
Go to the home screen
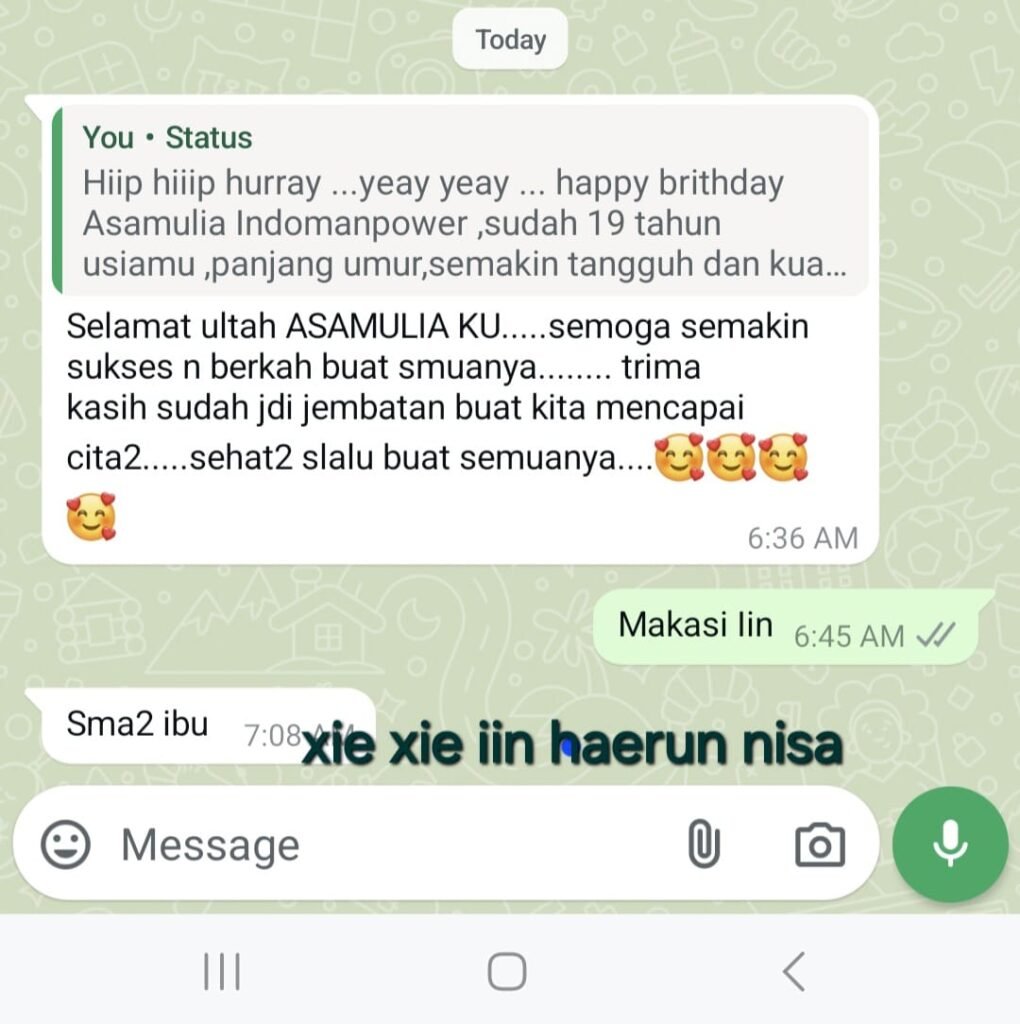click(507, 970)
